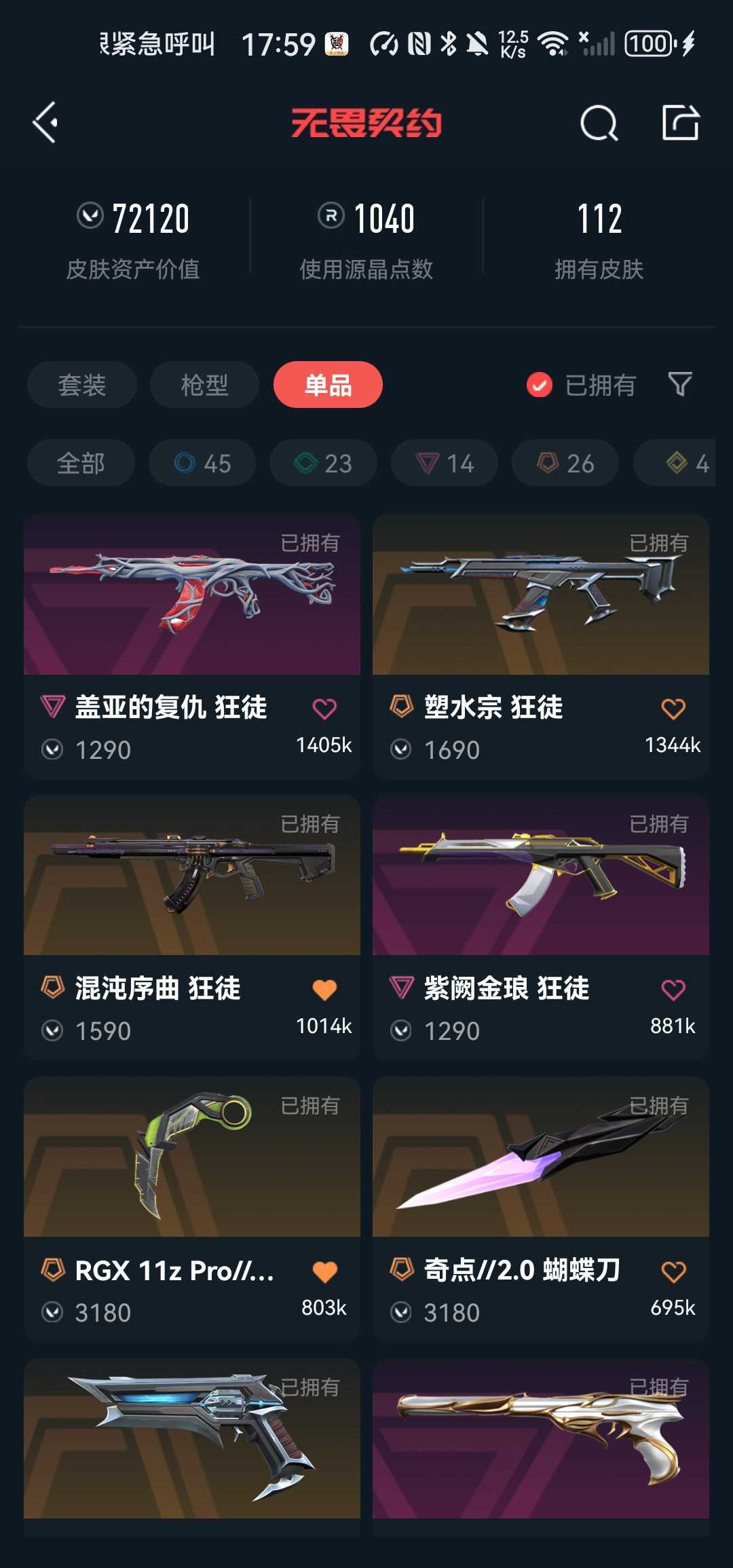This screenshot has width=733, height=1568.
Task: Filter by the blue tier chip 45
Action: [202, 463]
